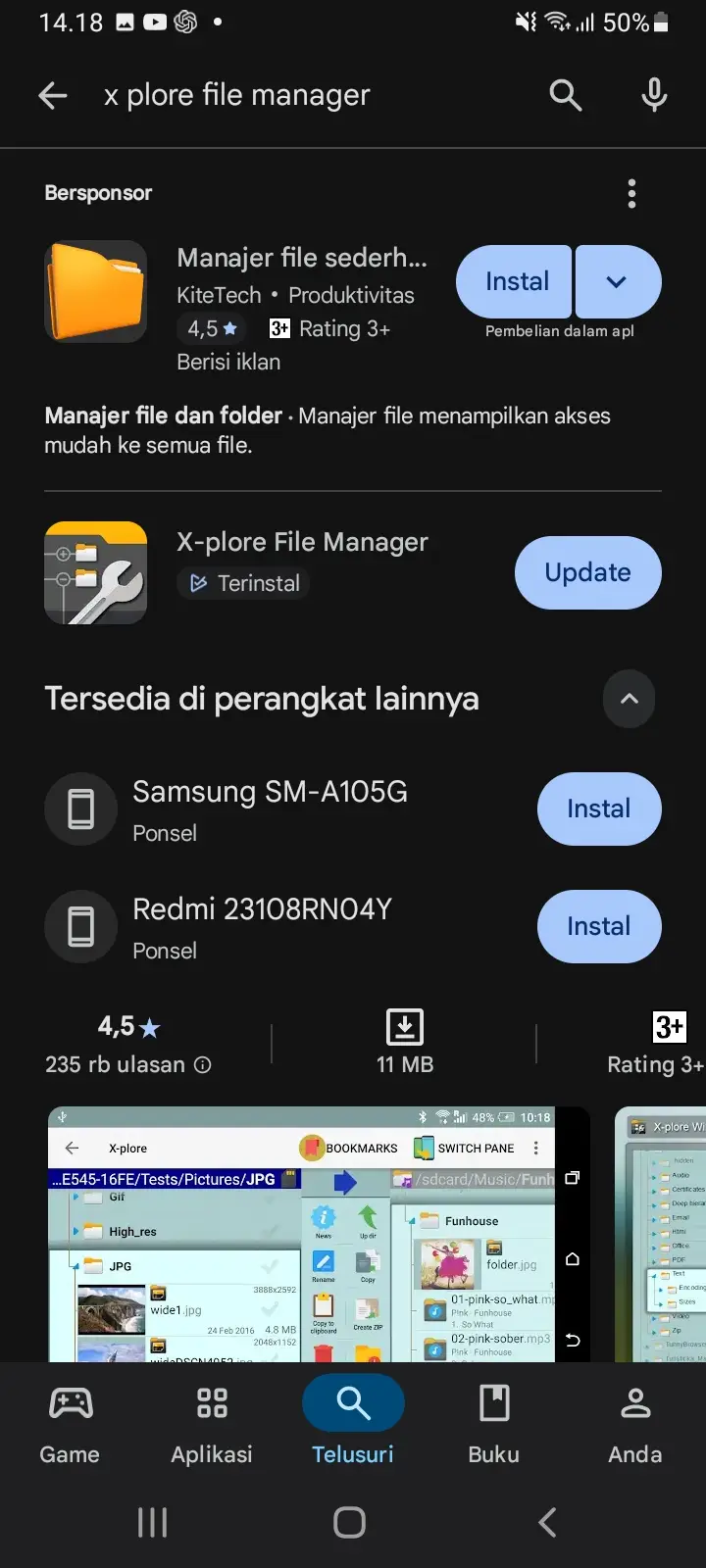This screenshot has height=1568, width=706.
Task: Tap the system home button
Action: [x=350, y=1522]
